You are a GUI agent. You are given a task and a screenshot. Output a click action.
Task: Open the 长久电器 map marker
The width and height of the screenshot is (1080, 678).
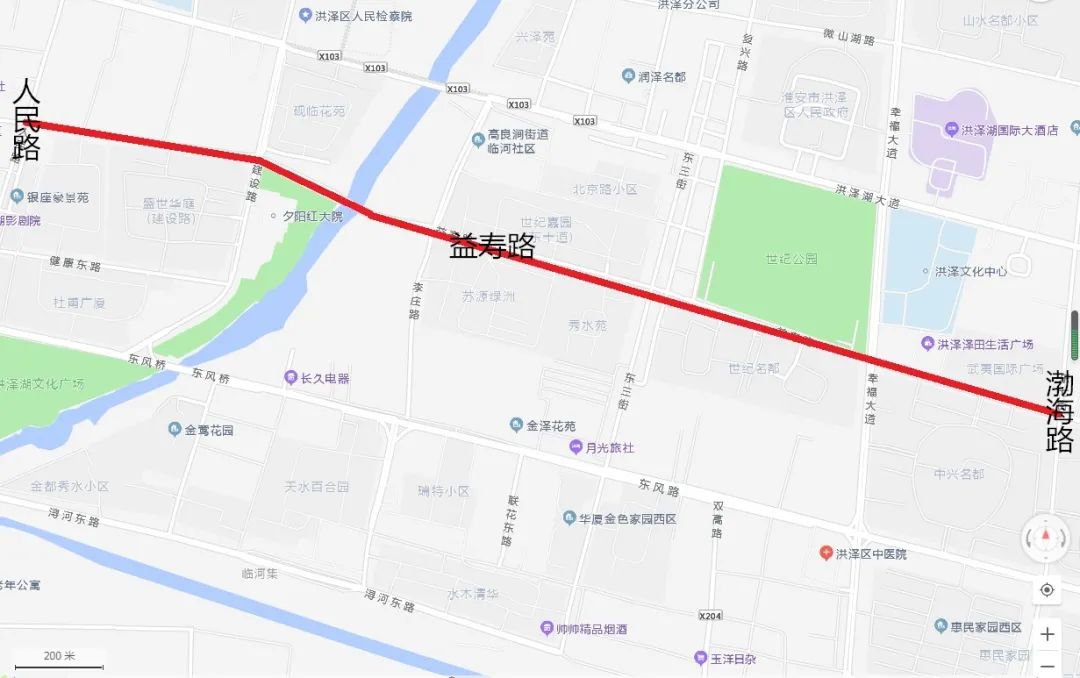click(x=291, y=378)
